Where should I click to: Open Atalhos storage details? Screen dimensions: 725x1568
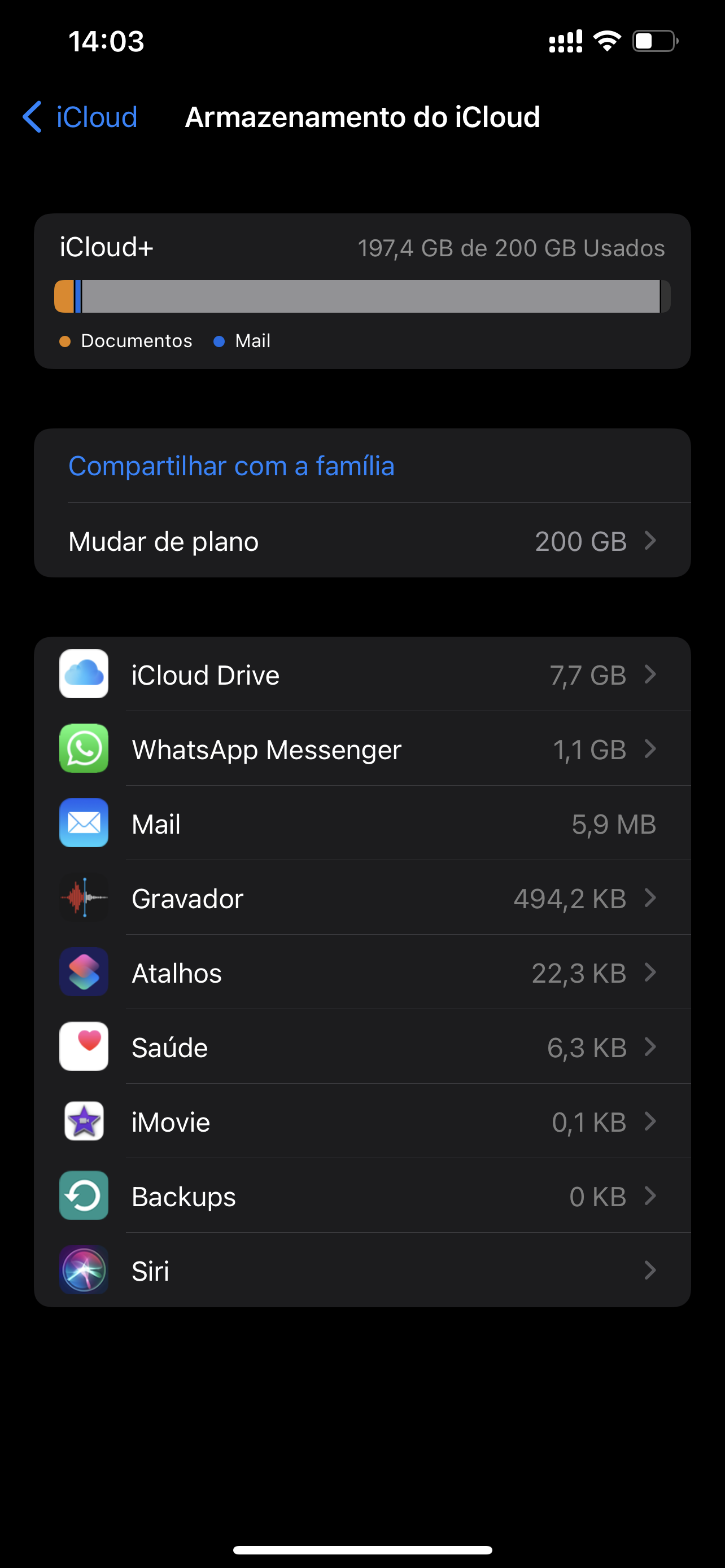pos(362,973)
